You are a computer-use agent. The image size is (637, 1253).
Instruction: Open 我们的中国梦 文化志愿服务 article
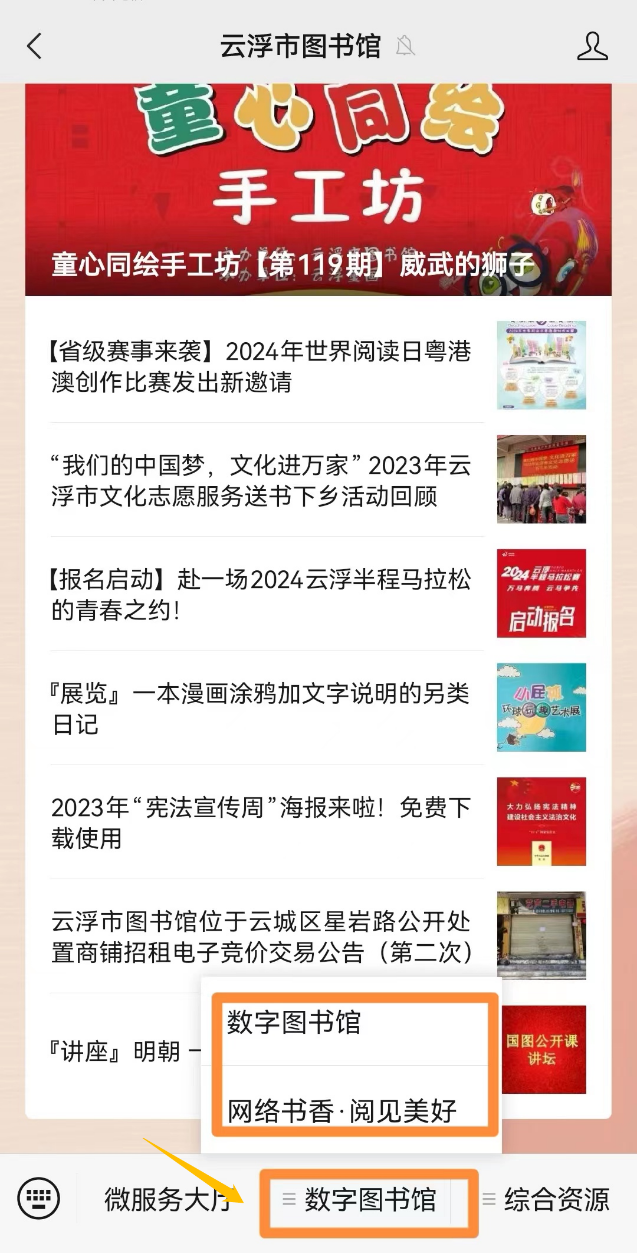point(262,480)
